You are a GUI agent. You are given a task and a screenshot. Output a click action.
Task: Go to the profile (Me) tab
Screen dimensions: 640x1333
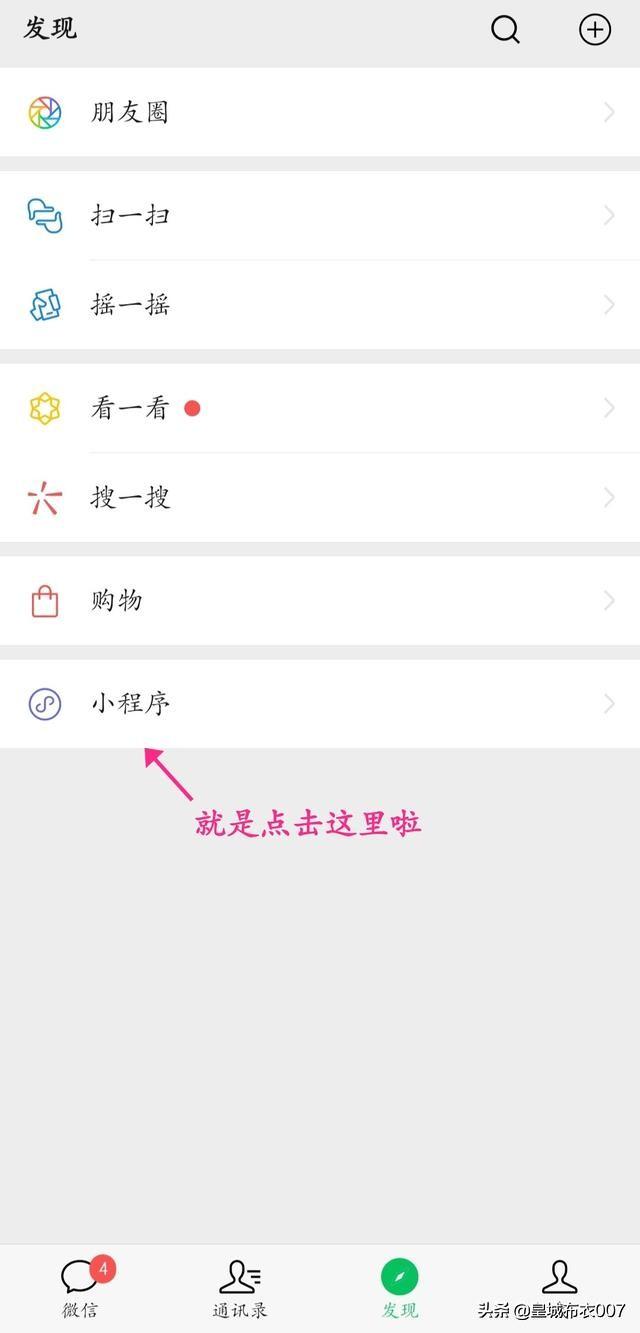pos(560,1278)
